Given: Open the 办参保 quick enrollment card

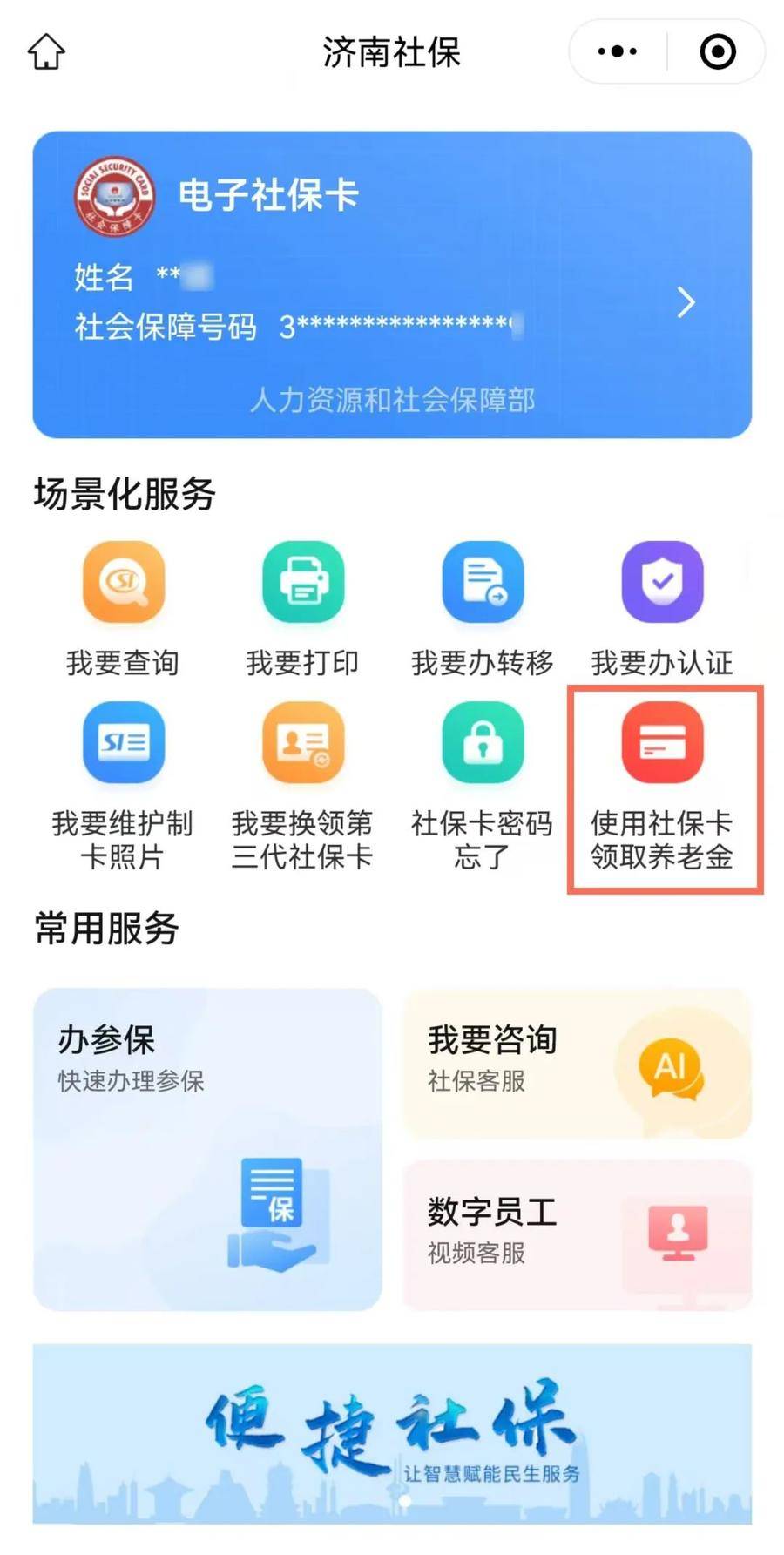Looking at the screenshot, I should (207, 1148).
